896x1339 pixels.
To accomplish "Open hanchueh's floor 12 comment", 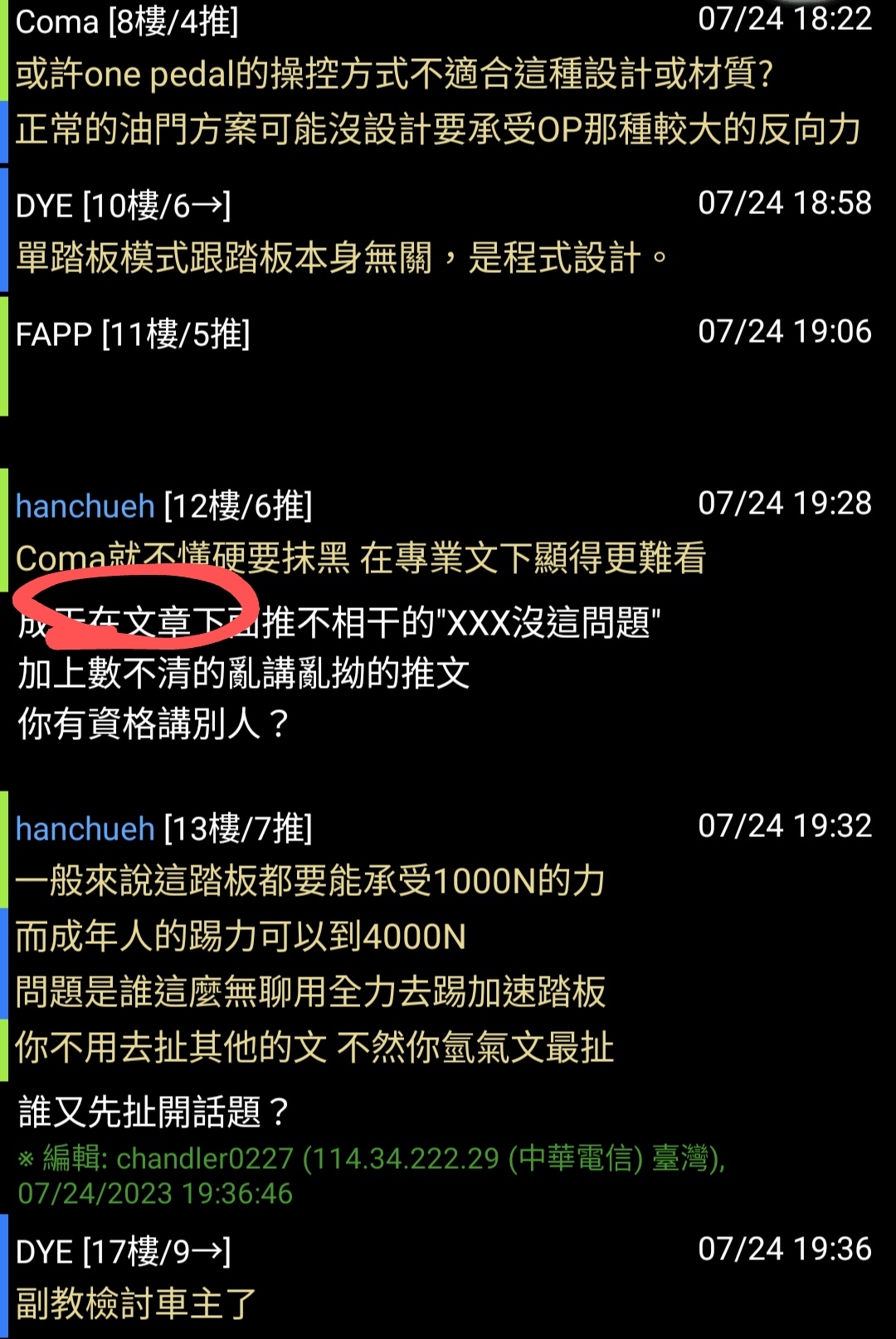I will [360, 558].
